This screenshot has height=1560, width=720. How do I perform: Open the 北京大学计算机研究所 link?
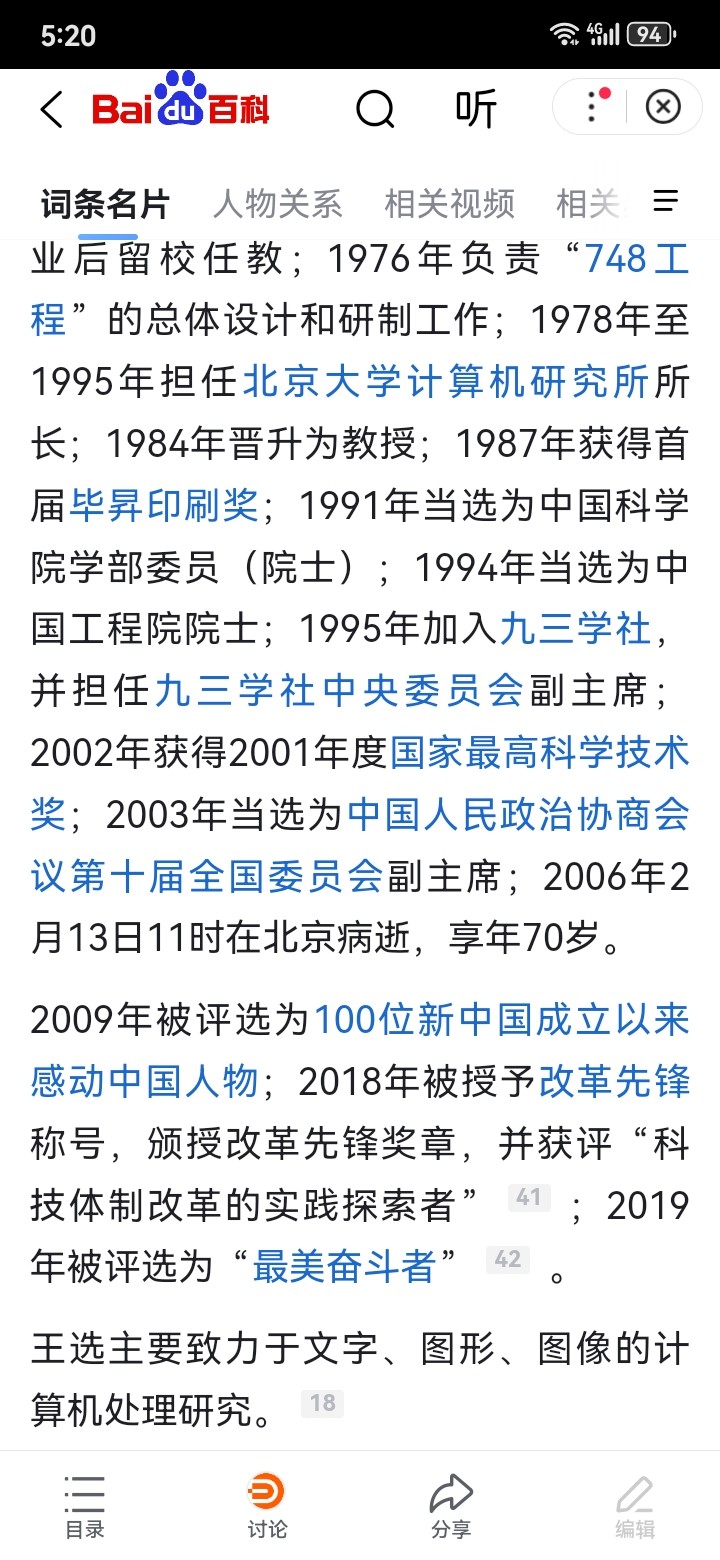pos(446,382)
